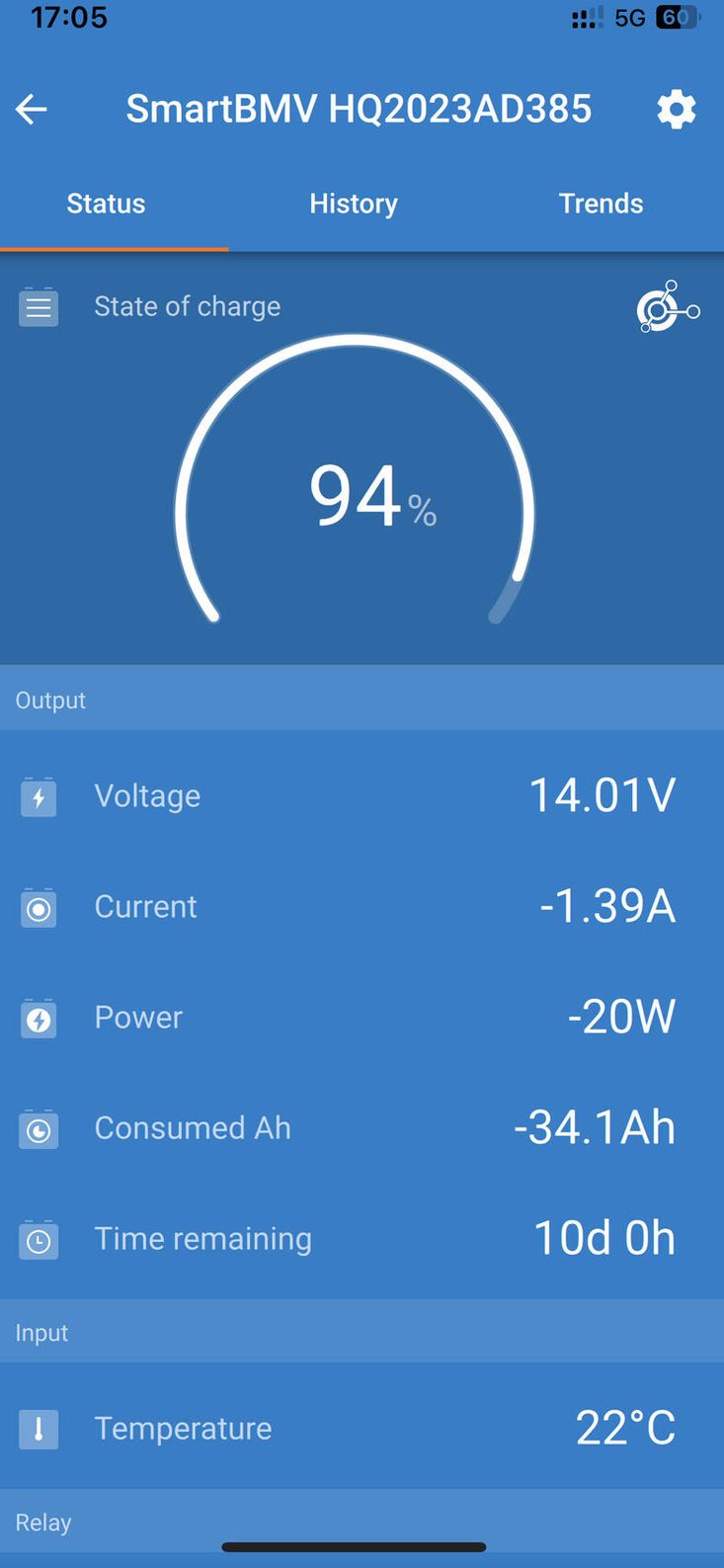Screen dimensions: 724x1568
Task: Go back using the arrow
Action: tap(32, 109)
